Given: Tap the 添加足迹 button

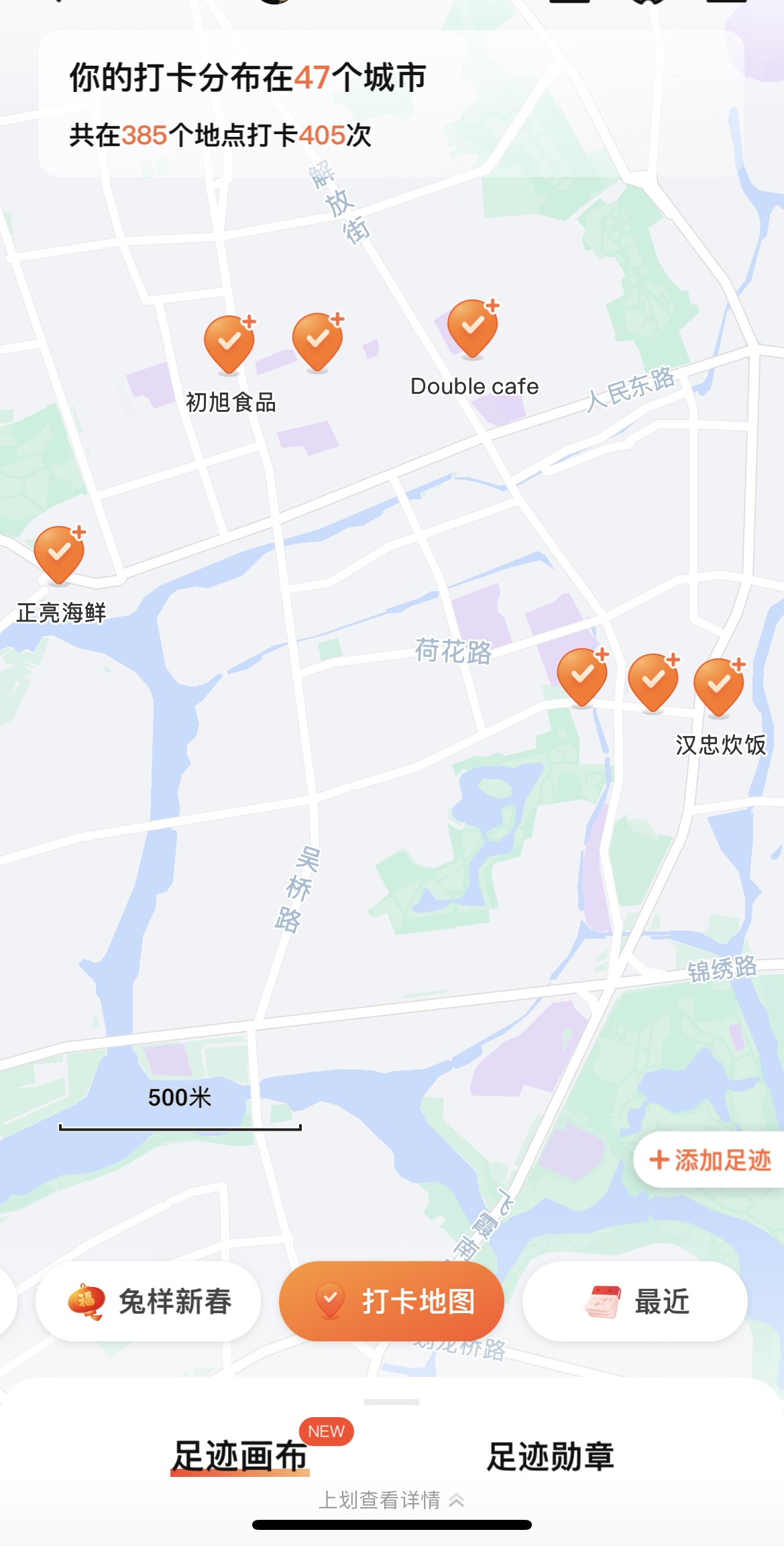Looking at the screenshot, I should coord(711,1160).
